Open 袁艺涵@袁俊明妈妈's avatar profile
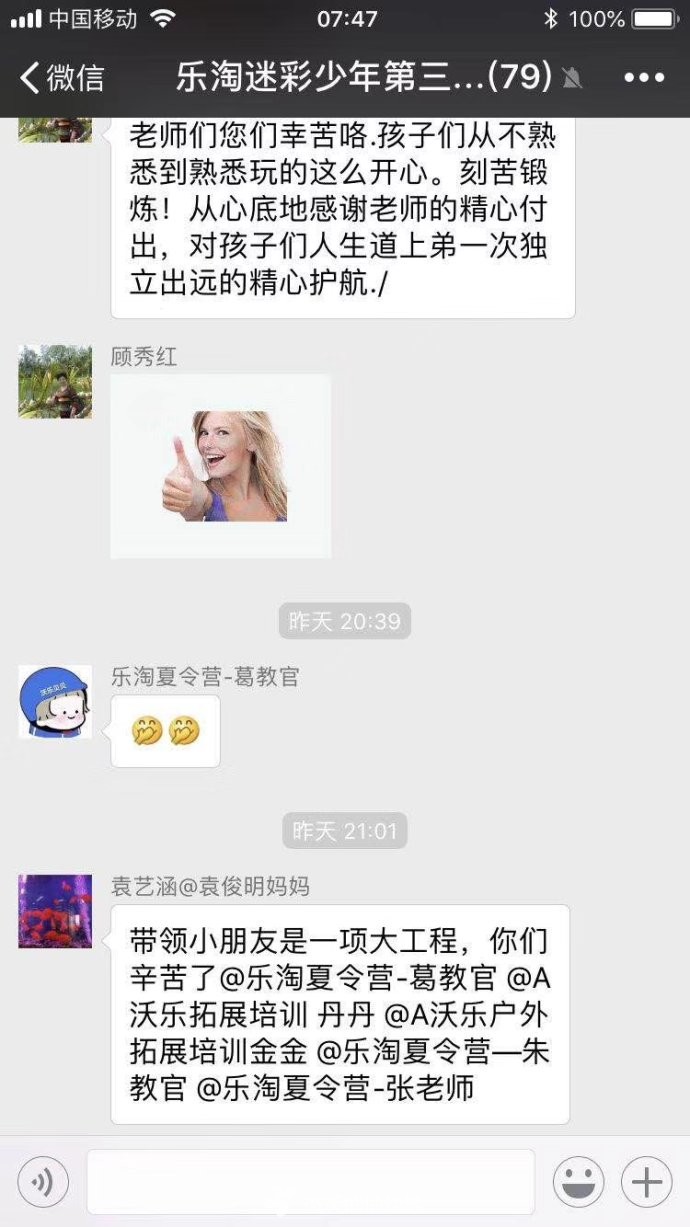 pyautogui.click(x=55, y=911)
